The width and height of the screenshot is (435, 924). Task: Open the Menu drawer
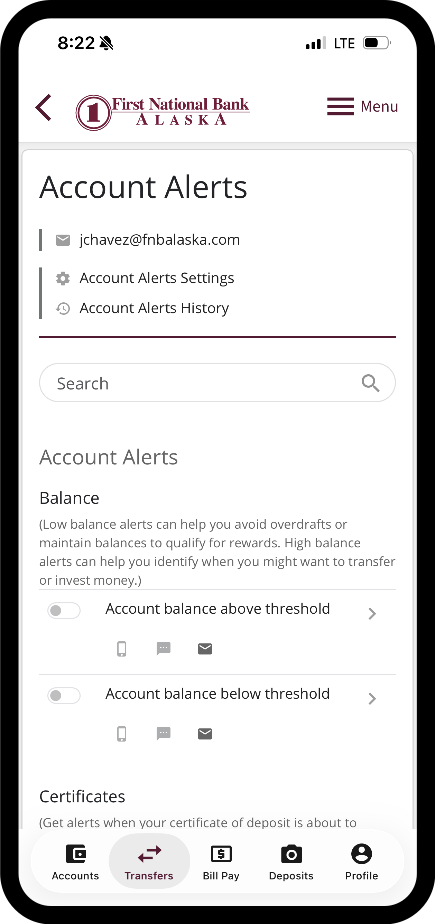362,107
